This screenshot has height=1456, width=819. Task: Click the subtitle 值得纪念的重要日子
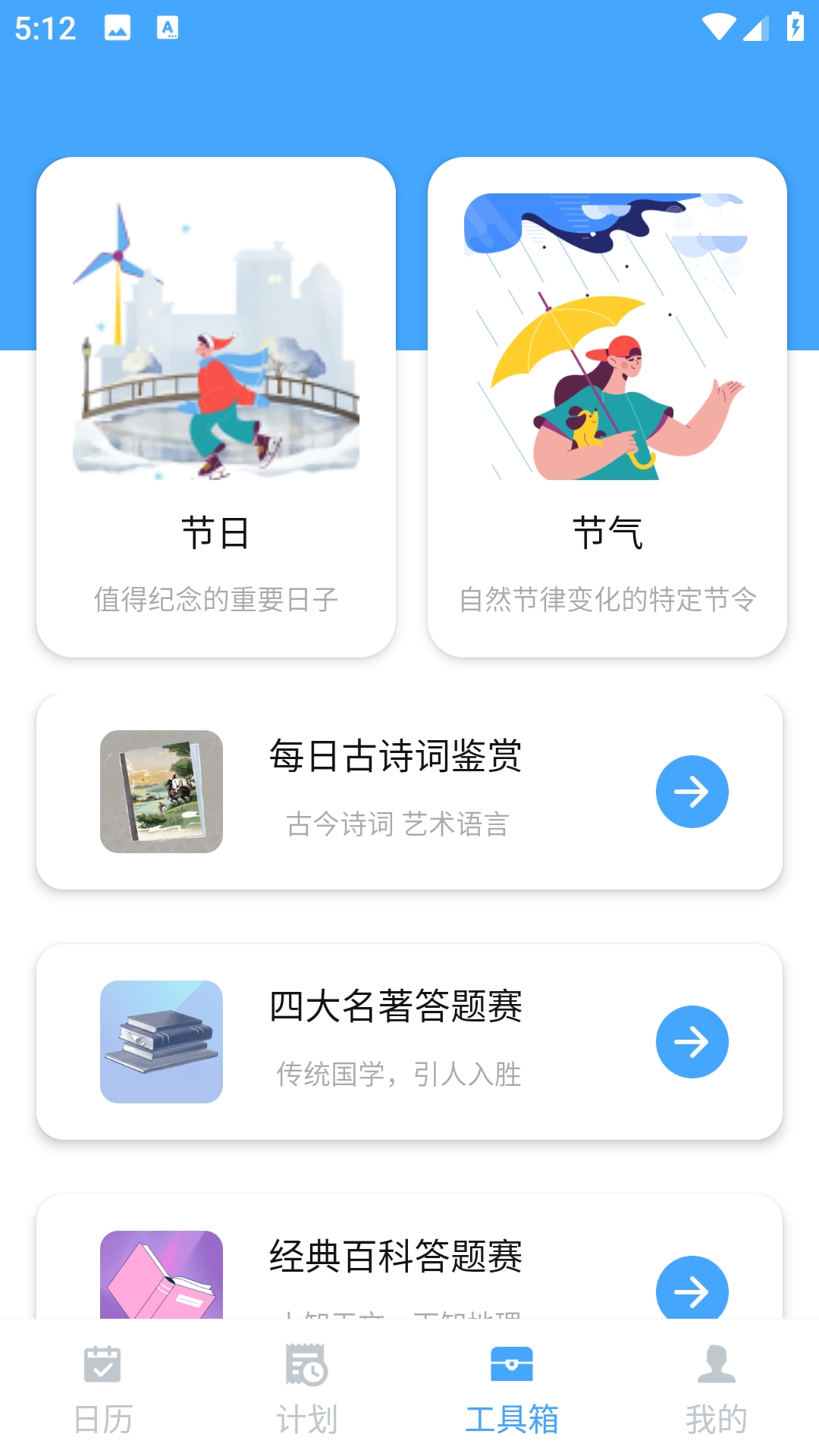point(218,599)
